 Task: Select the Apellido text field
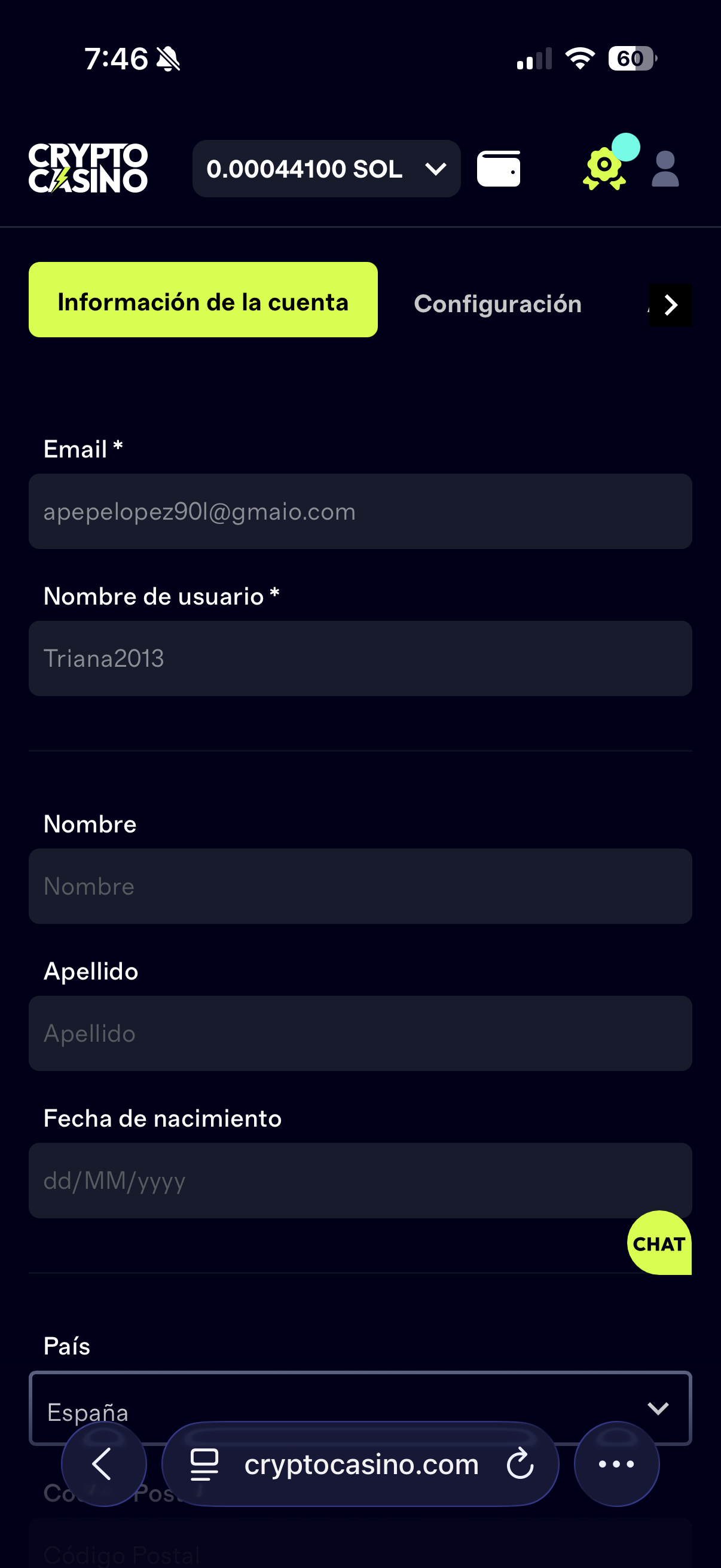[360, 1033]
